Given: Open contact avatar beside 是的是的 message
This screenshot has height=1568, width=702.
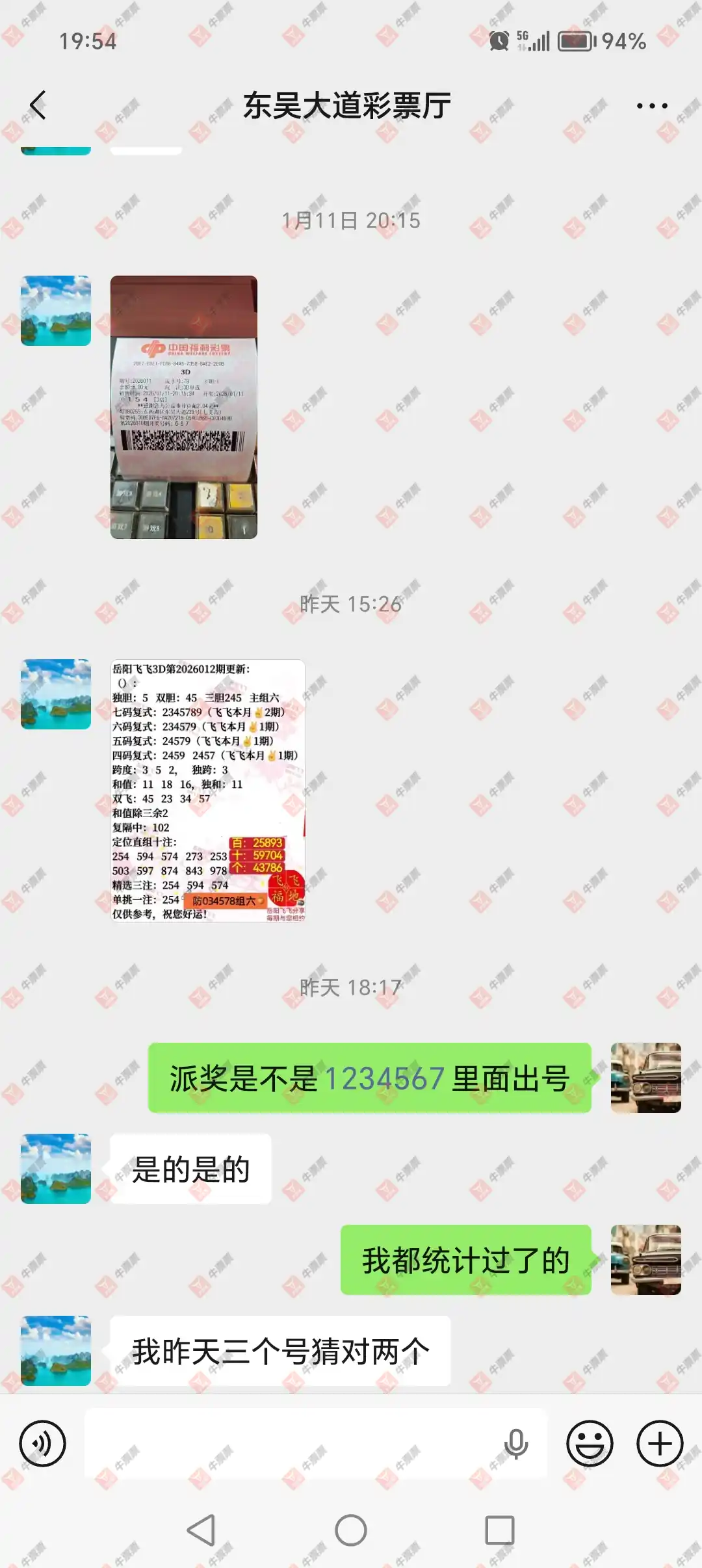Looking at the screenshot, I should coord(56,1169).
